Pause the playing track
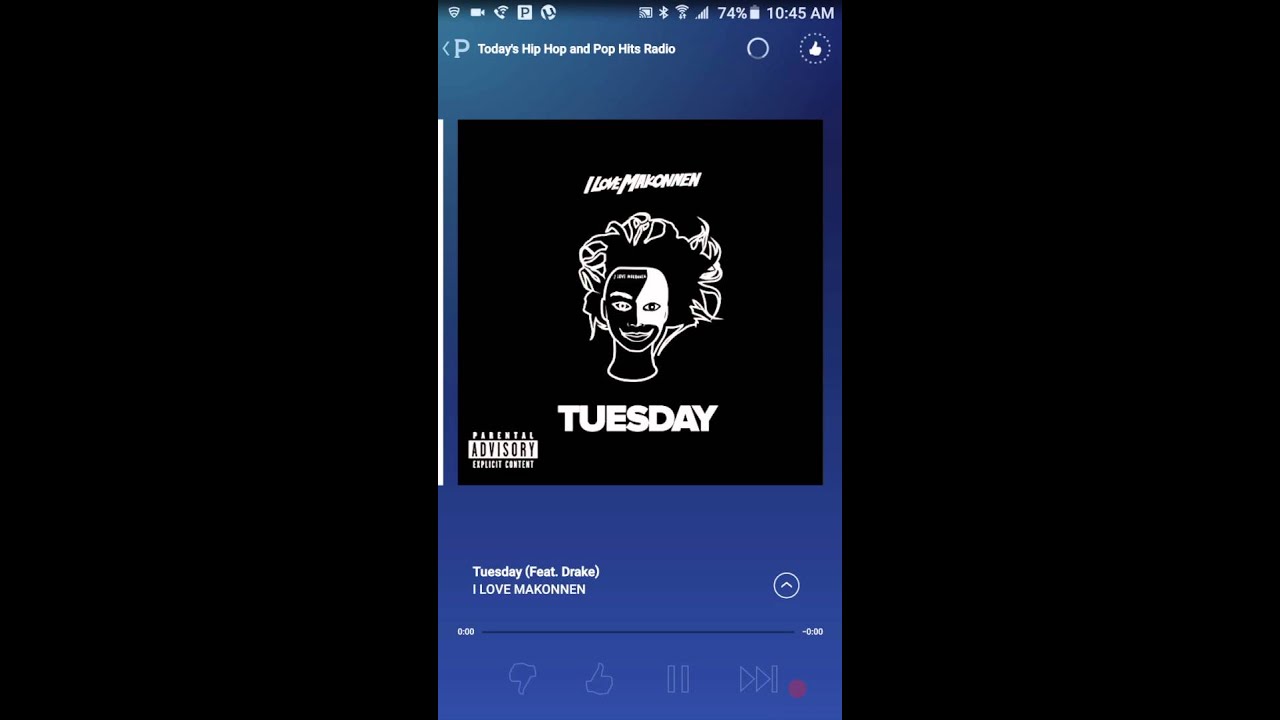 (x=678, y=679)
